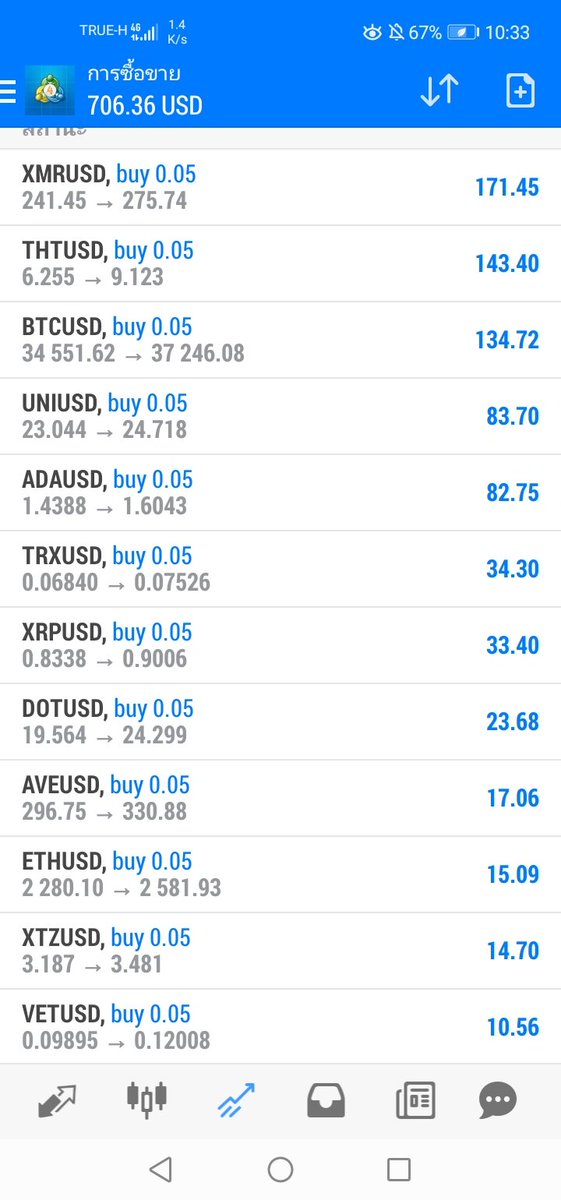Image resolution: width=561 pixels, height=1200 pixels.
Task: Switch to the candlestick Chart tab
Action: [146, 1101]
